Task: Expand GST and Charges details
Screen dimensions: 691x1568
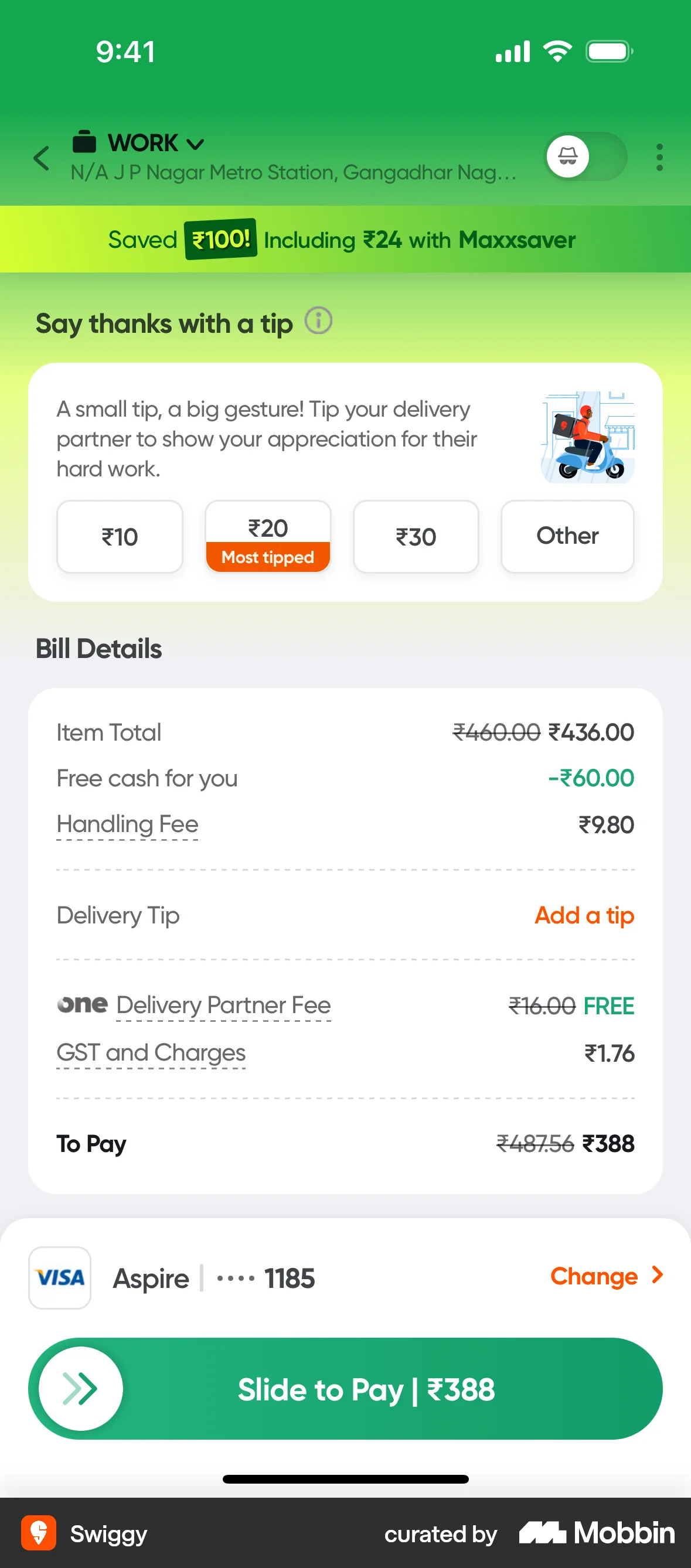Action: [151, 1052]
